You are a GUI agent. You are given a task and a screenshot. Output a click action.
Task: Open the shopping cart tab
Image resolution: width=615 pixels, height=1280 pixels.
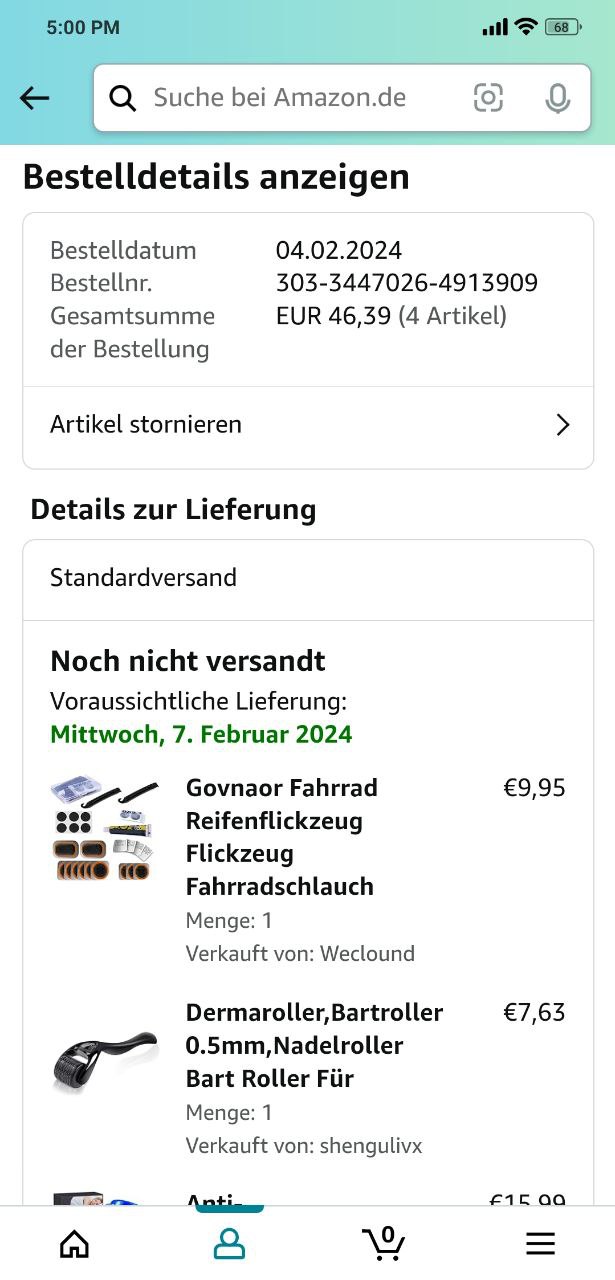coord(383,1243)
